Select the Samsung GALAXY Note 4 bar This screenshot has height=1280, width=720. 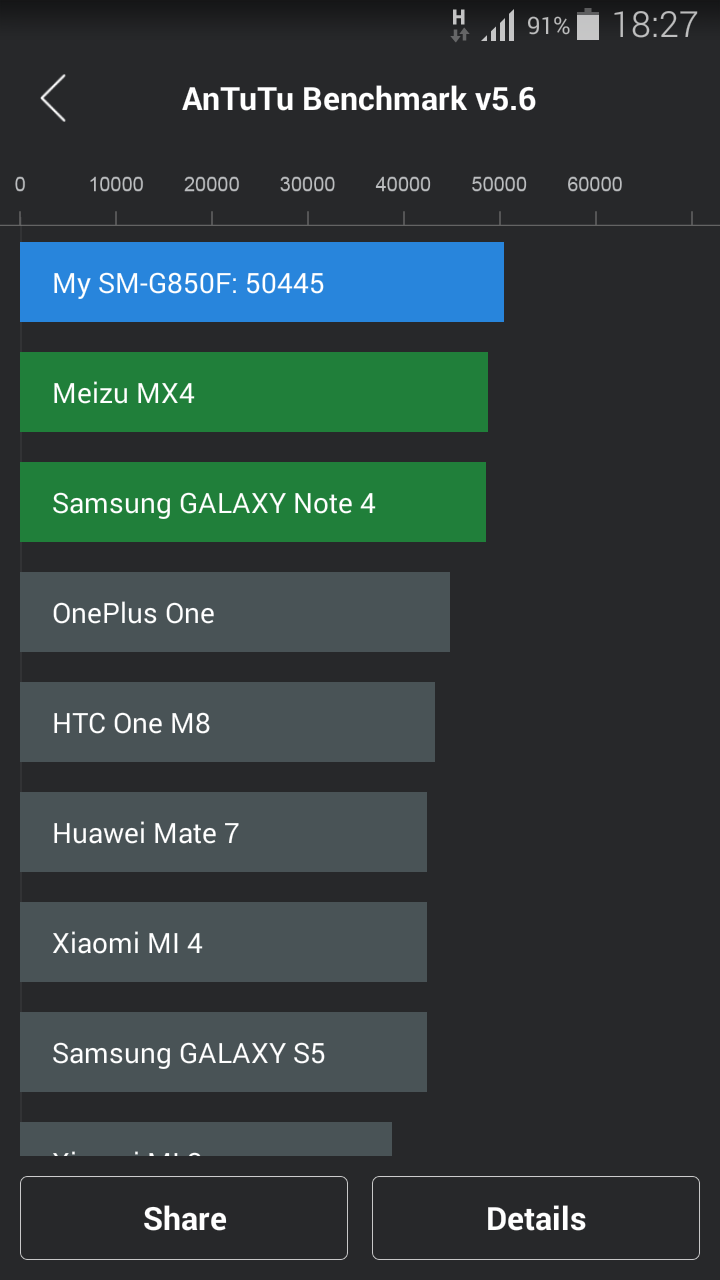(x=252, y=502)
